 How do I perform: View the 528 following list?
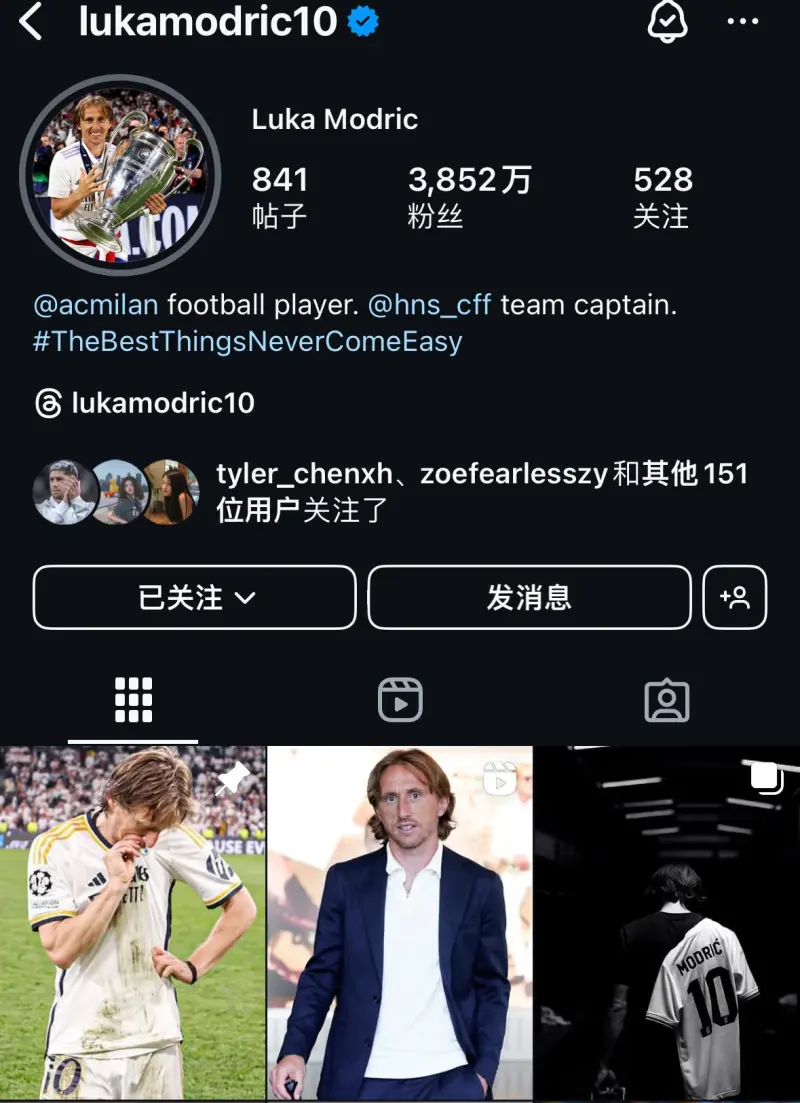click(x=662, y=197)
